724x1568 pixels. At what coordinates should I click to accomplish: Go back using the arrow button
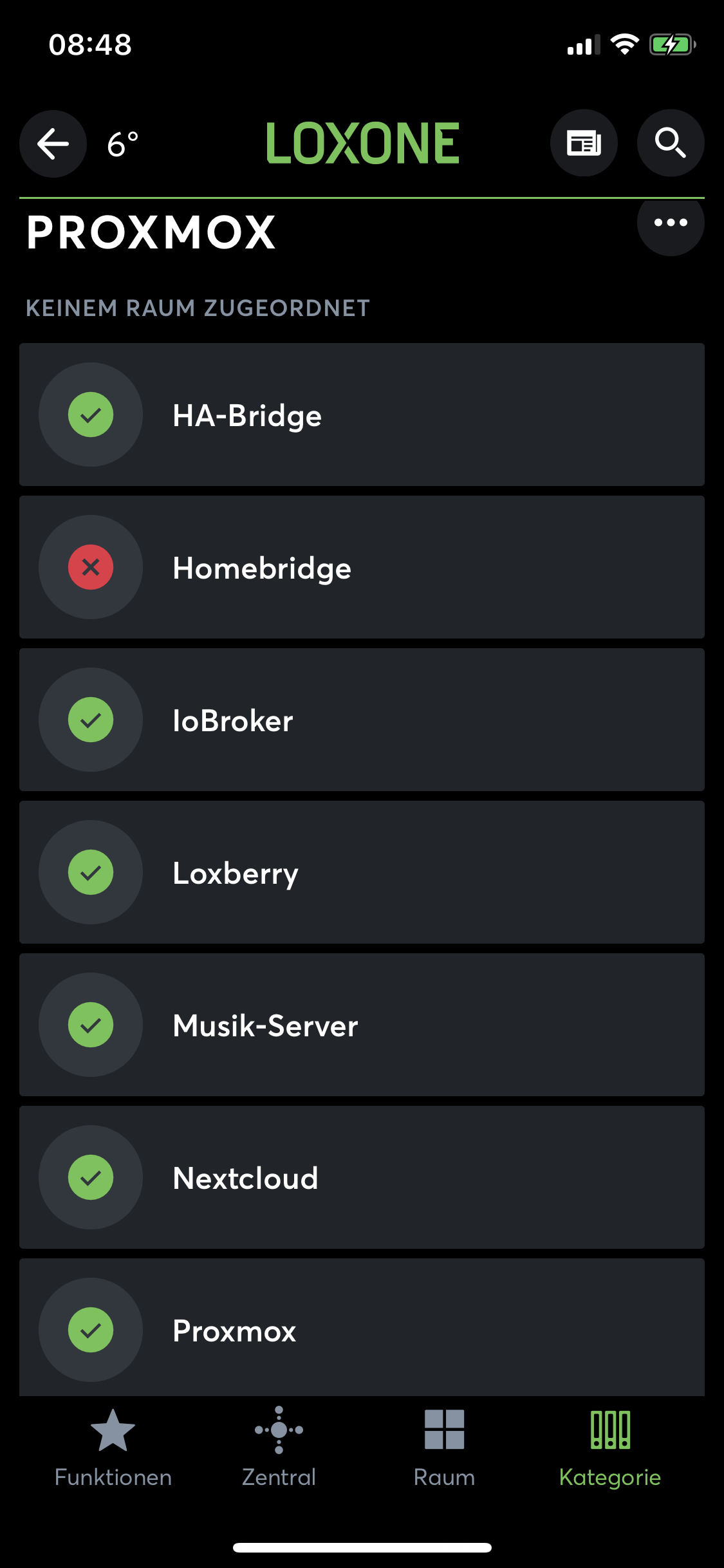53,144
